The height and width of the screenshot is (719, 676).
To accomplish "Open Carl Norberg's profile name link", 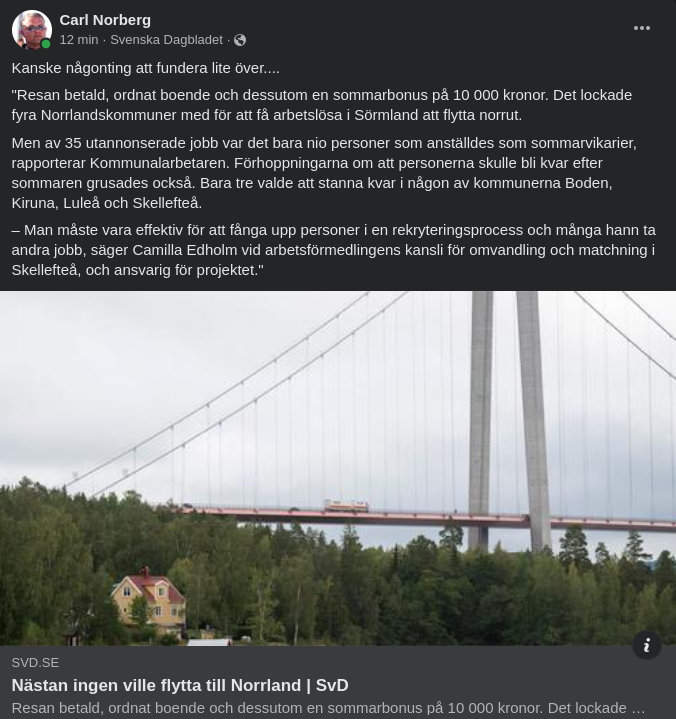I will coord(105,19).
